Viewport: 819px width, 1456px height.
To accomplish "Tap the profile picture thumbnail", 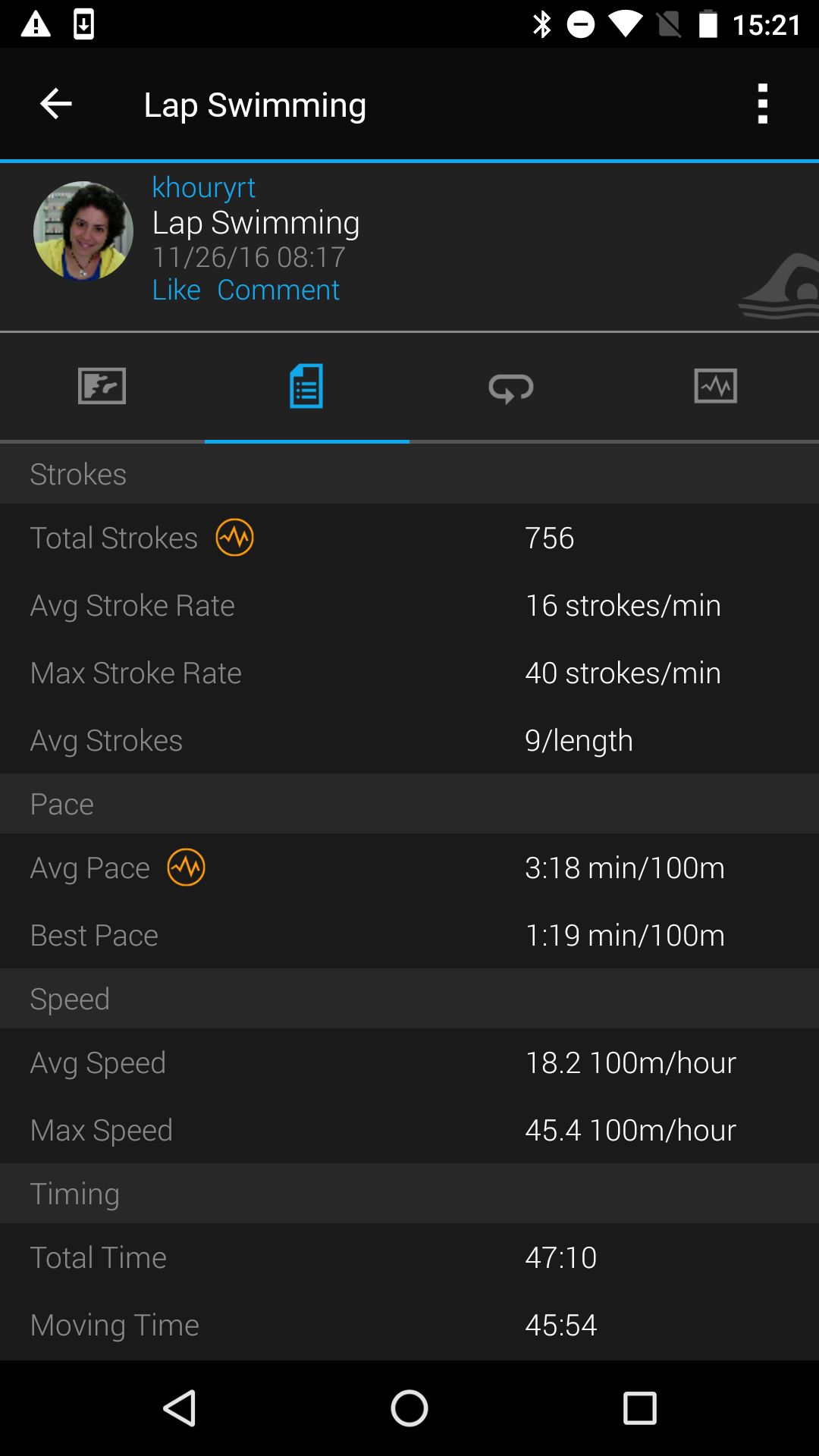I will [83, 231].
